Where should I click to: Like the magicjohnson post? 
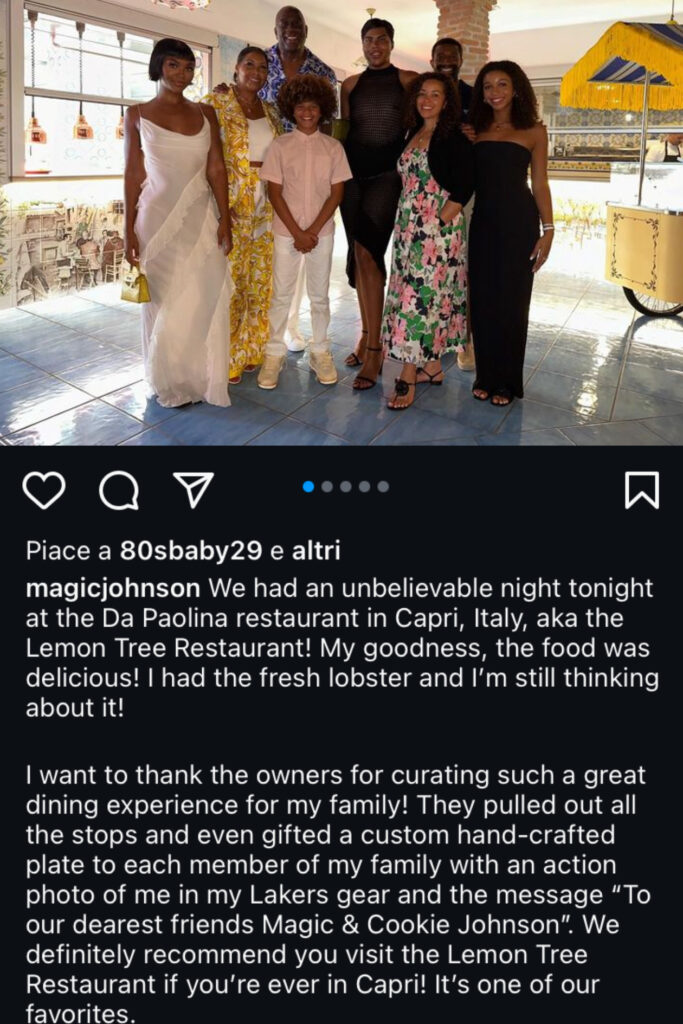point(44,490)
